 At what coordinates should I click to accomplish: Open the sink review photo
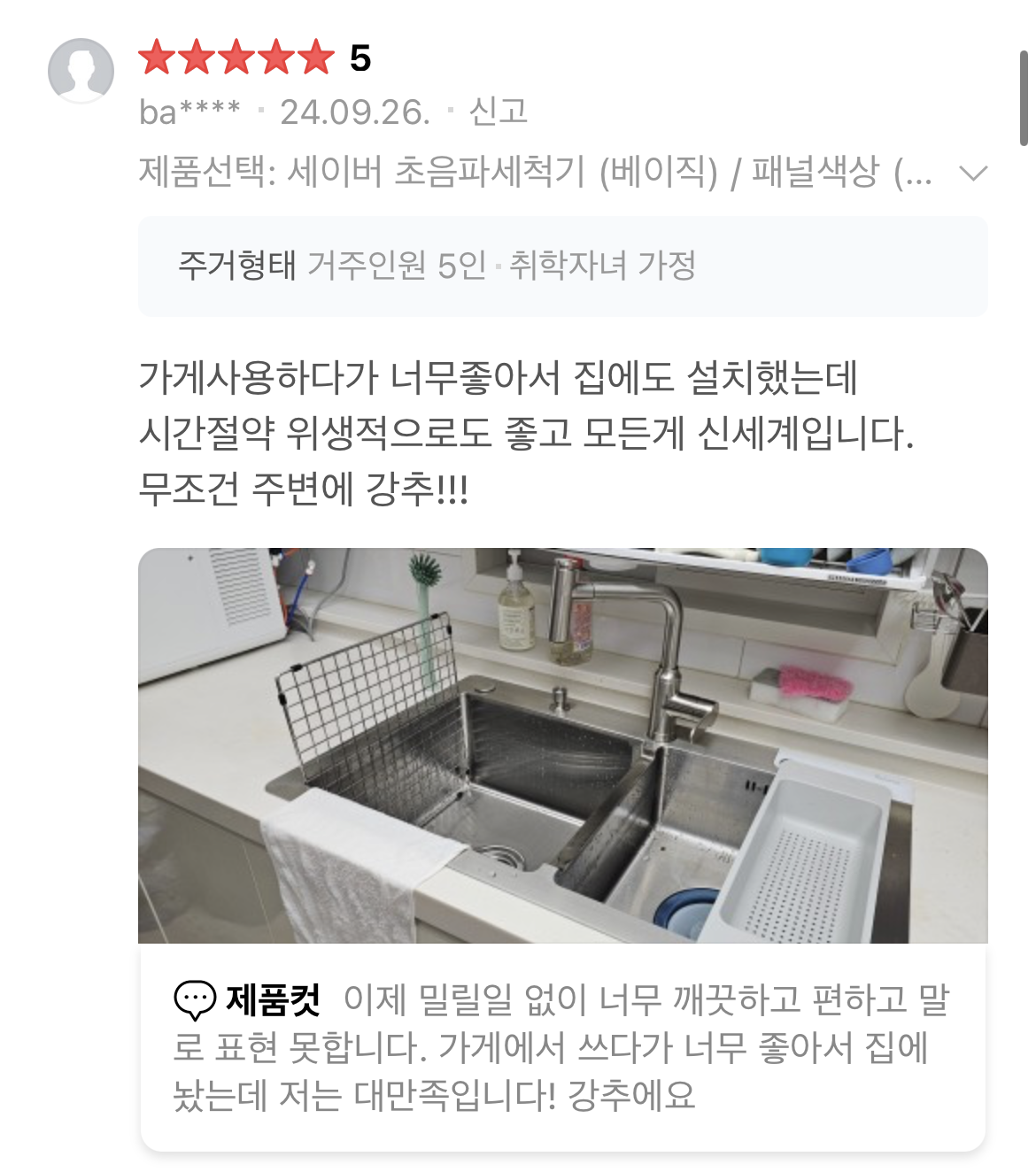coord(562,745)
